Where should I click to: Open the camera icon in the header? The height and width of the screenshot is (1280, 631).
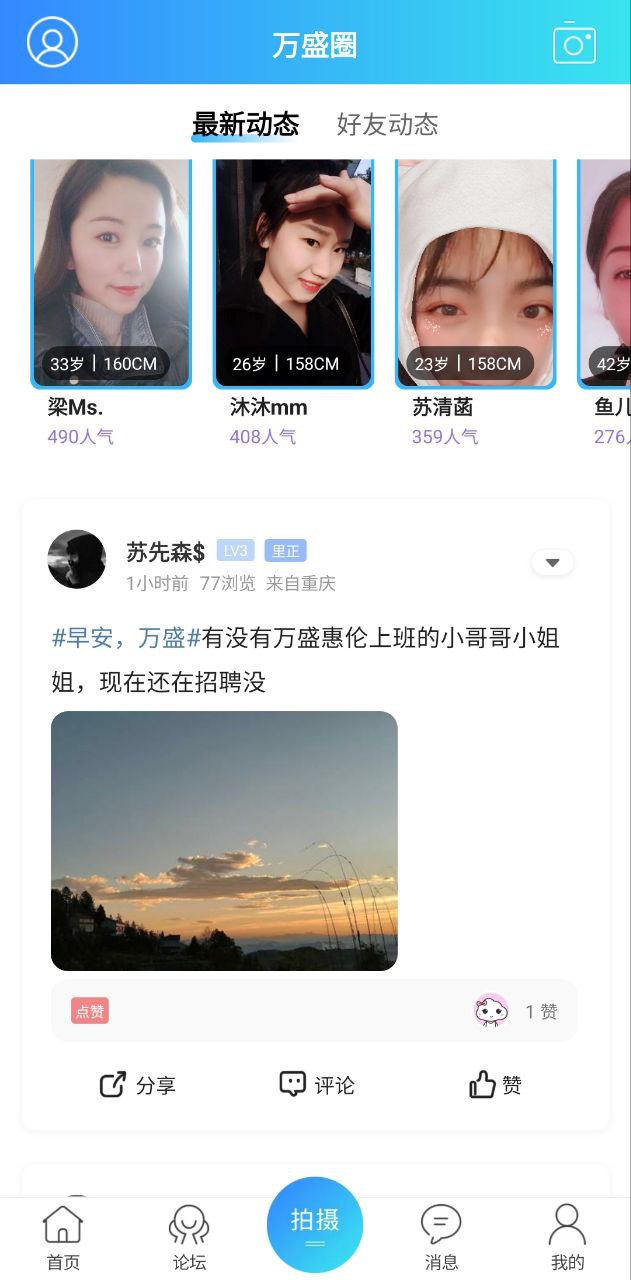(574, 43)
